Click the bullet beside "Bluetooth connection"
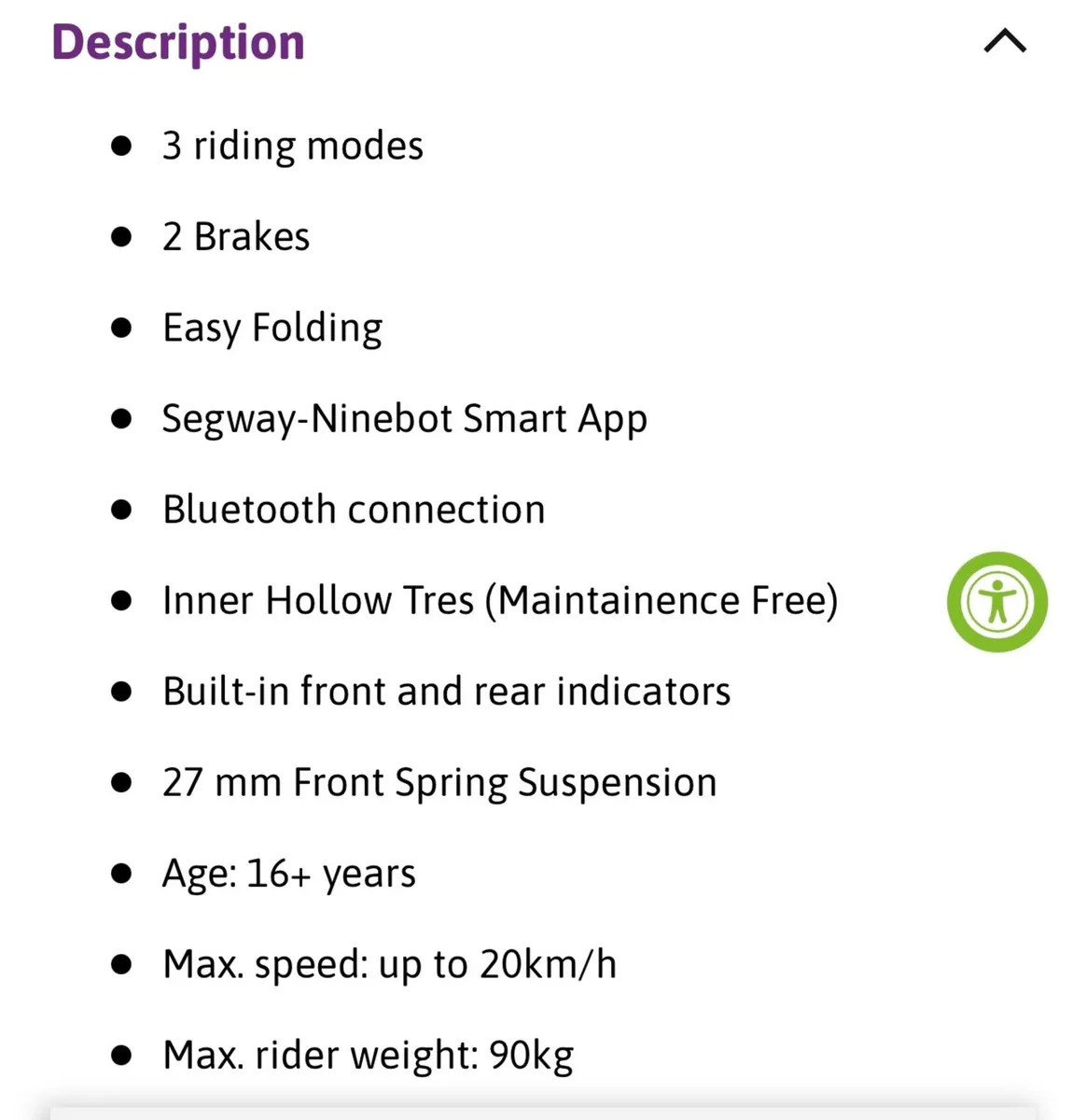 (122, 509)
